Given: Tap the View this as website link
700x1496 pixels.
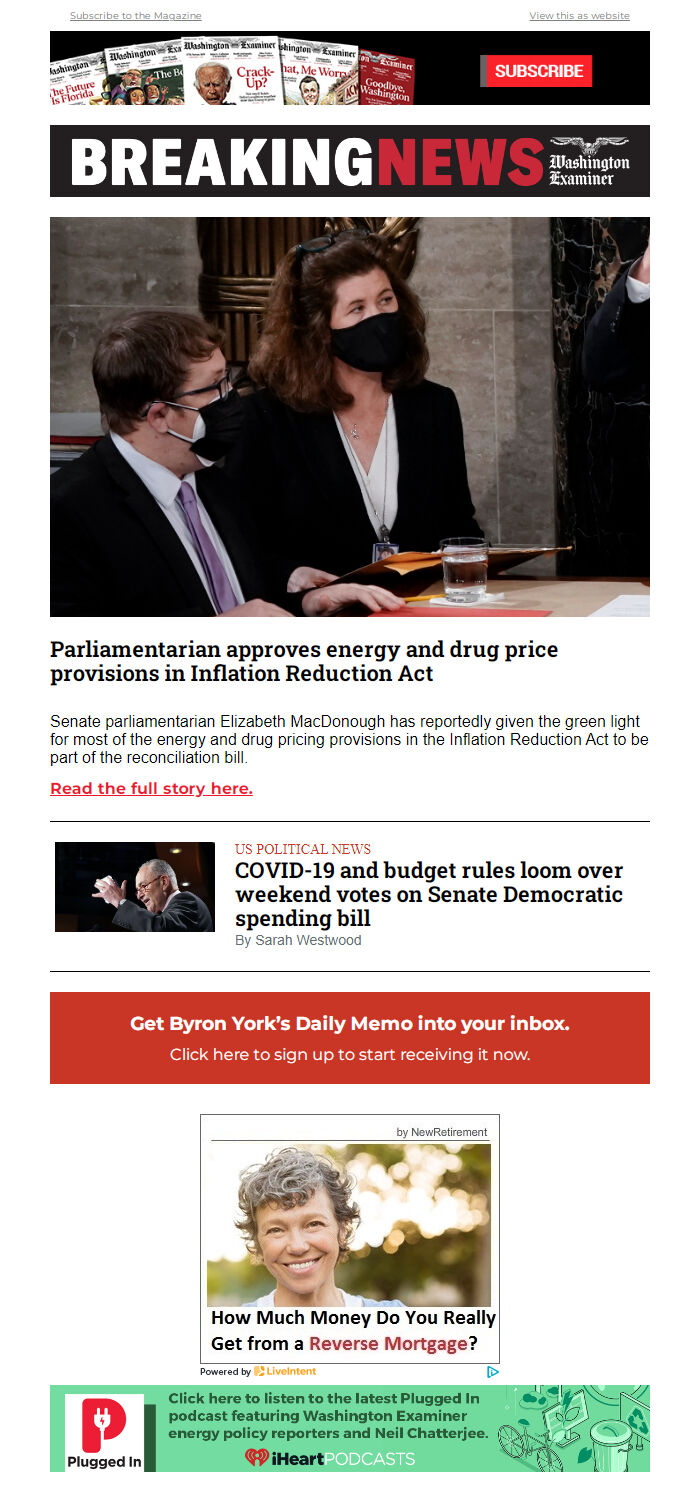Looking at the screenshot, I should point(579,16).
